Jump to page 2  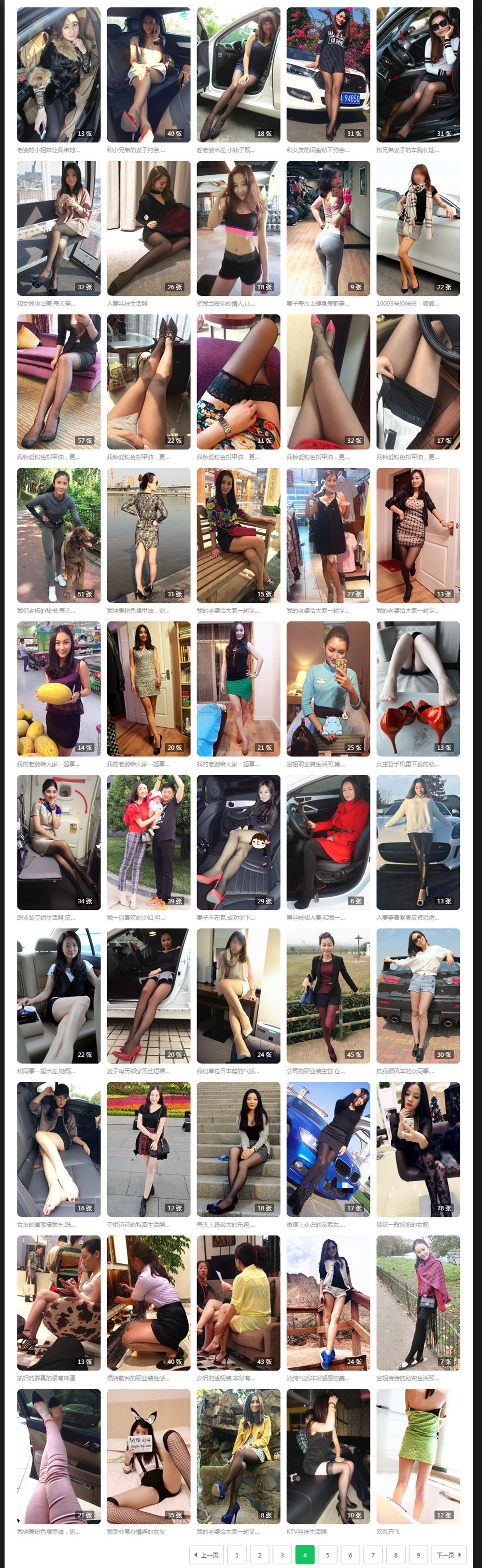tap(259, 1554)
